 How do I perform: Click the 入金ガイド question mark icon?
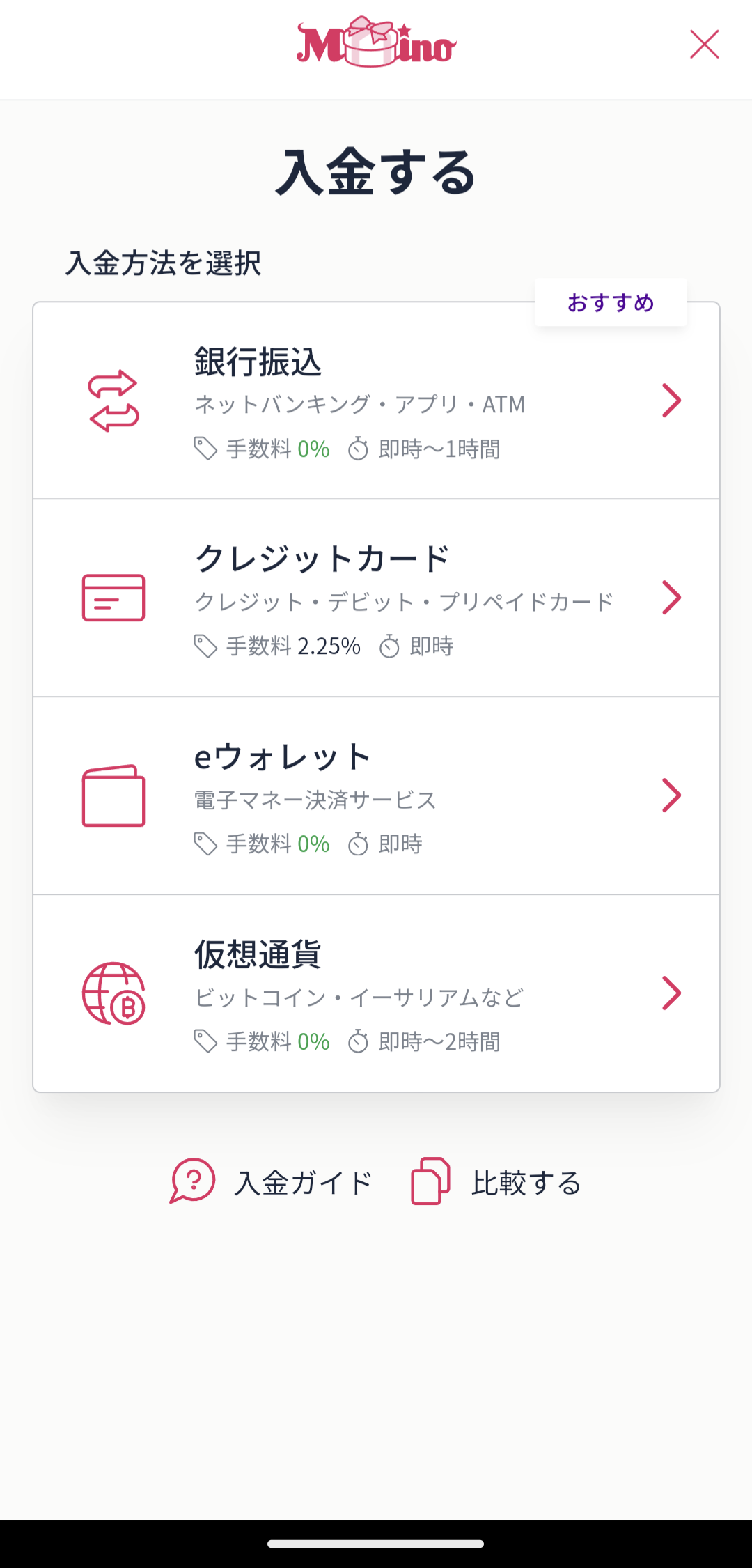pyautogui.click(x=193, y=1181)
